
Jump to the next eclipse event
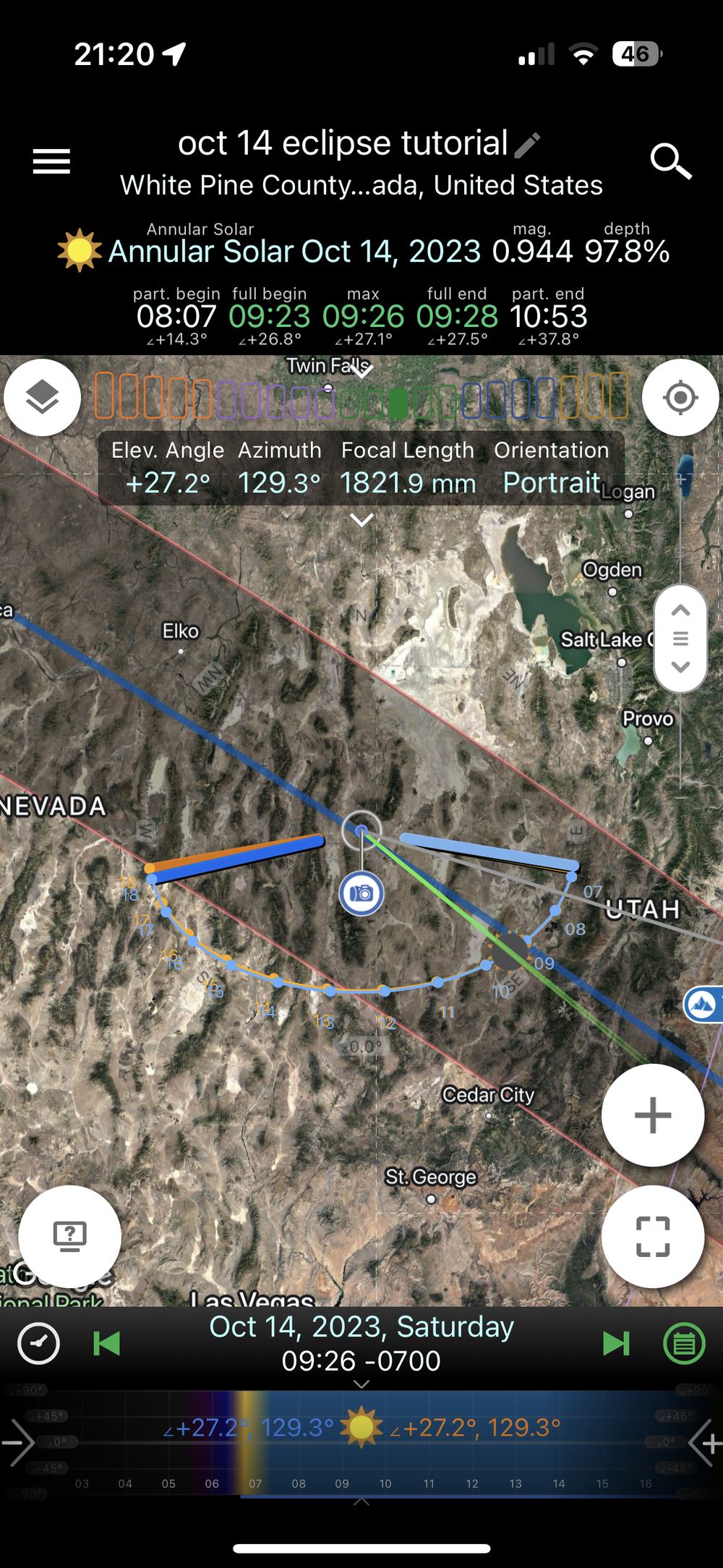[x=616, y=1343]
